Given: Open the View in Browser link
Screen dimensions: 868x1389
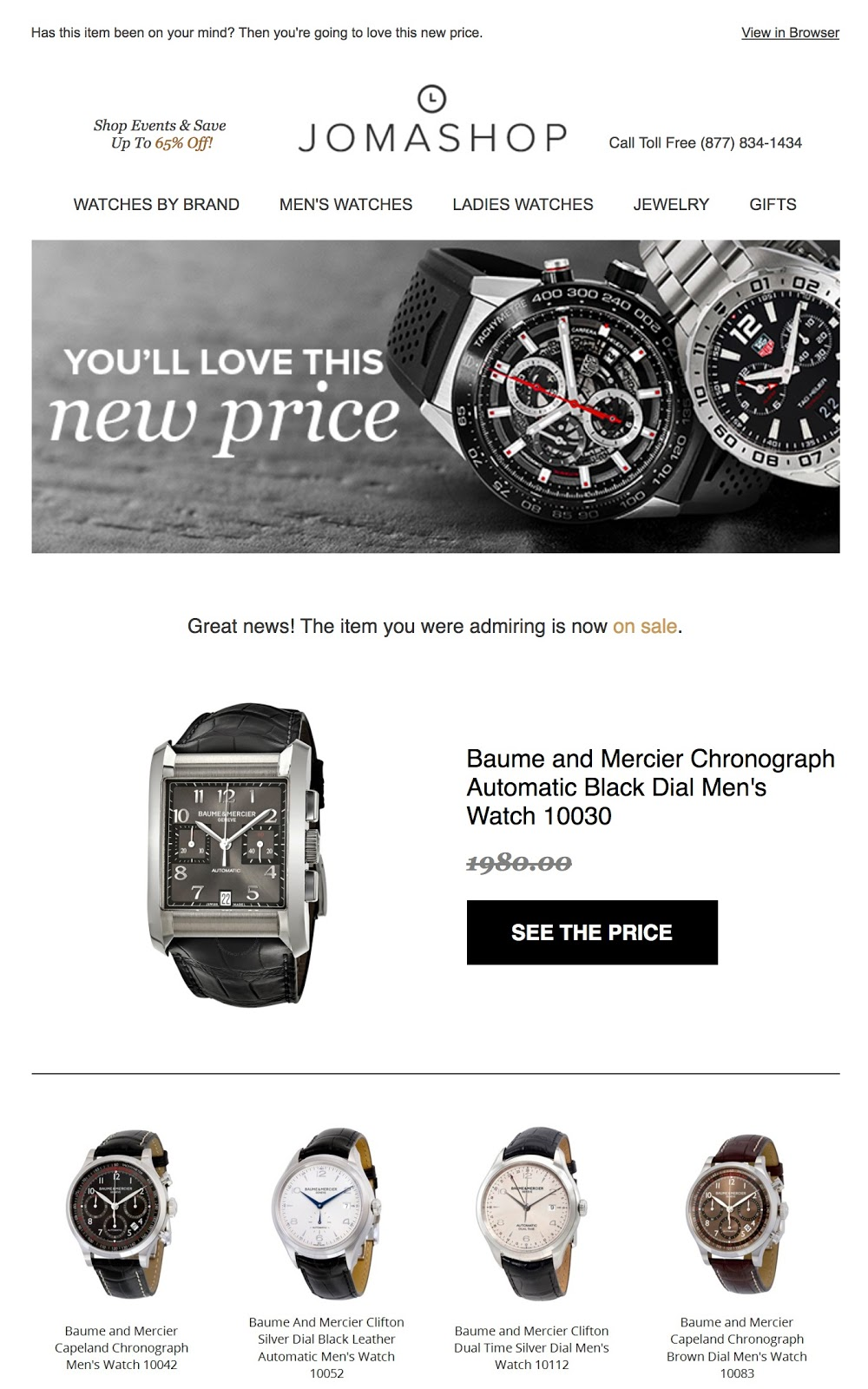Looking at the screenshot, I should pos(790,33).
